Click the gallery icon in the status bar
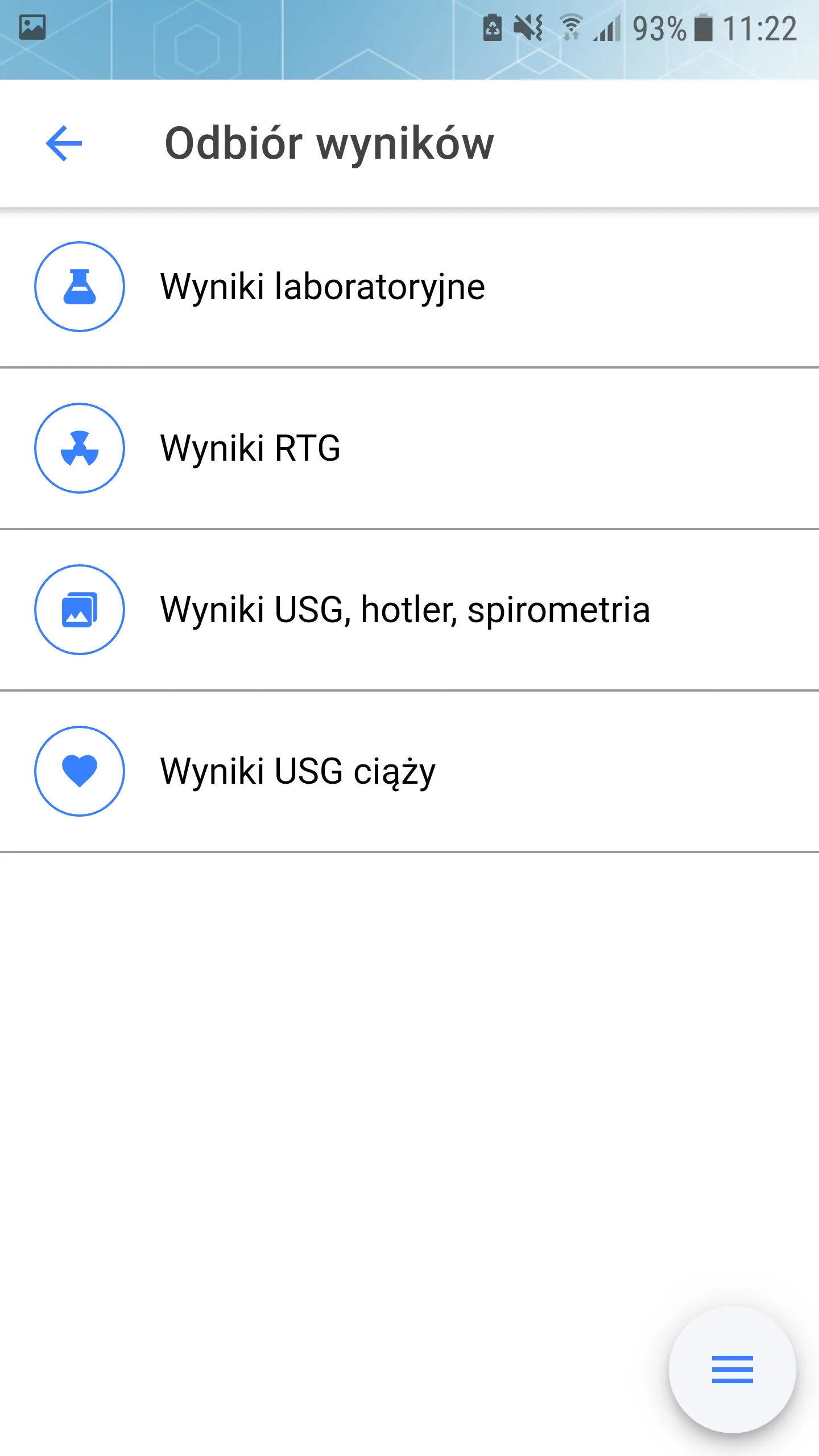Image resolution: width=819 pixels, height=1456 pixels. click(x=31, y=27)
